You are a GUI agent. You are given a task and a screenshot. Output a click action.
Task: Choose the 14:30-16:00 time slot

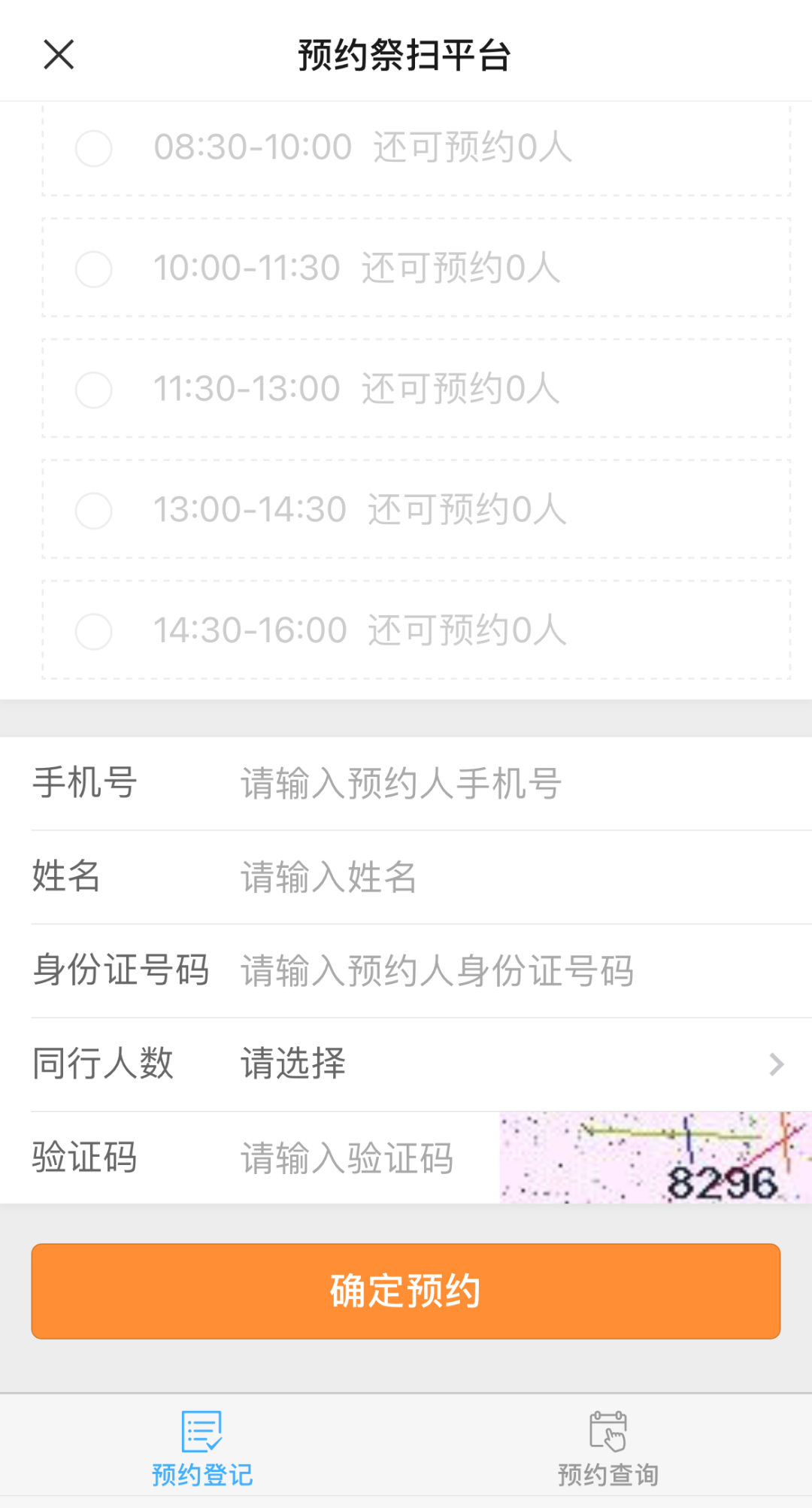pos(94,631)
